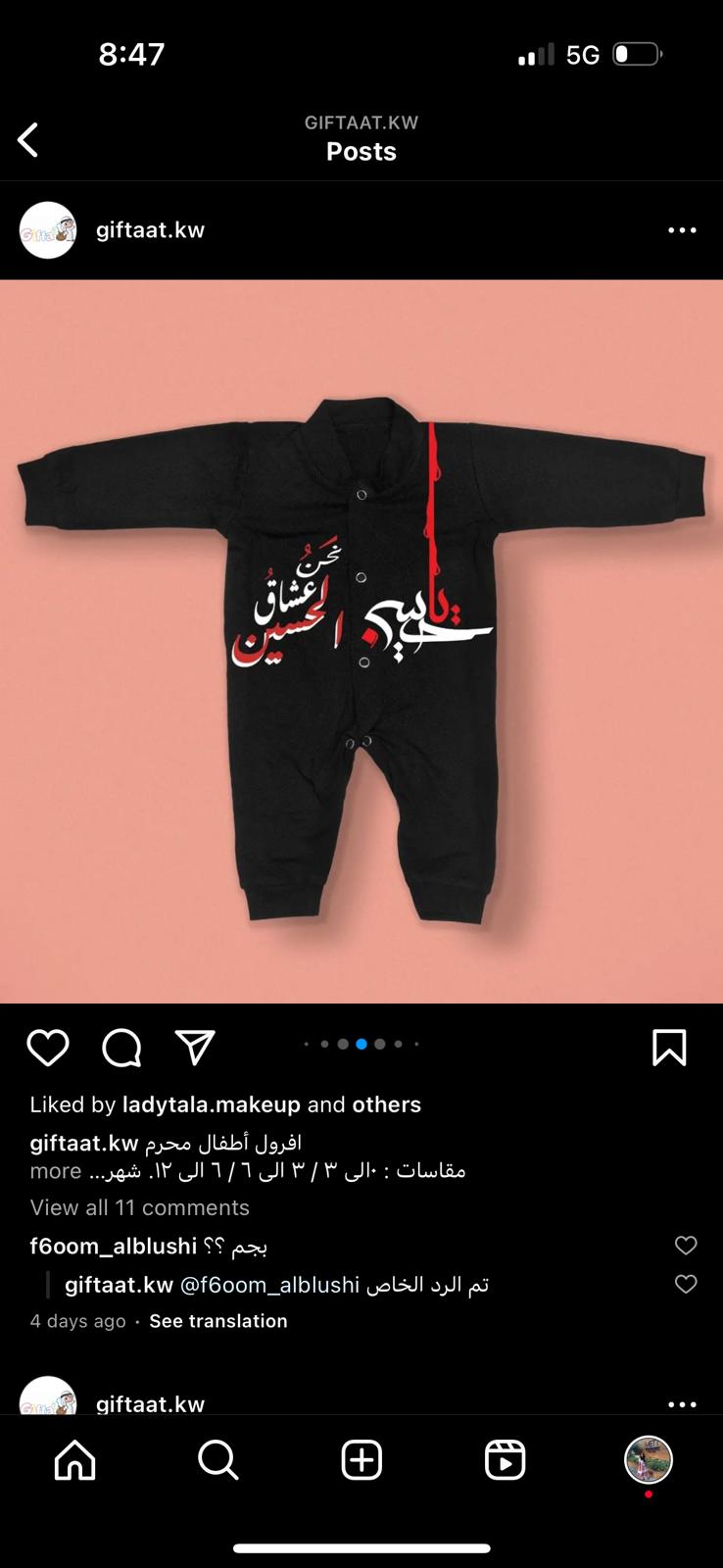This screenshot has width=723, height=1568.
Task: Share the post with the paper plane icon
Action: point(195,1047)
